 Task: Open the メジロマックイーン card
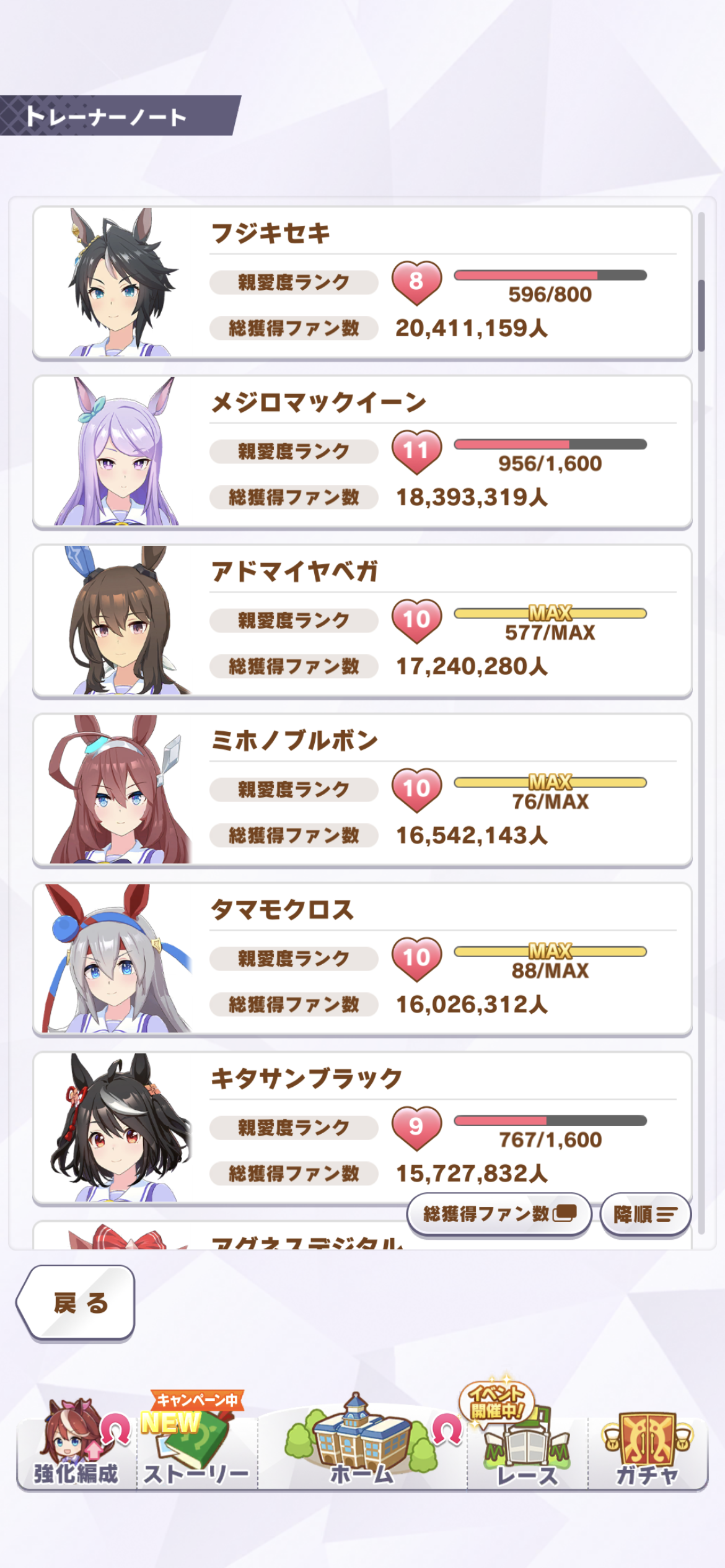362,451
